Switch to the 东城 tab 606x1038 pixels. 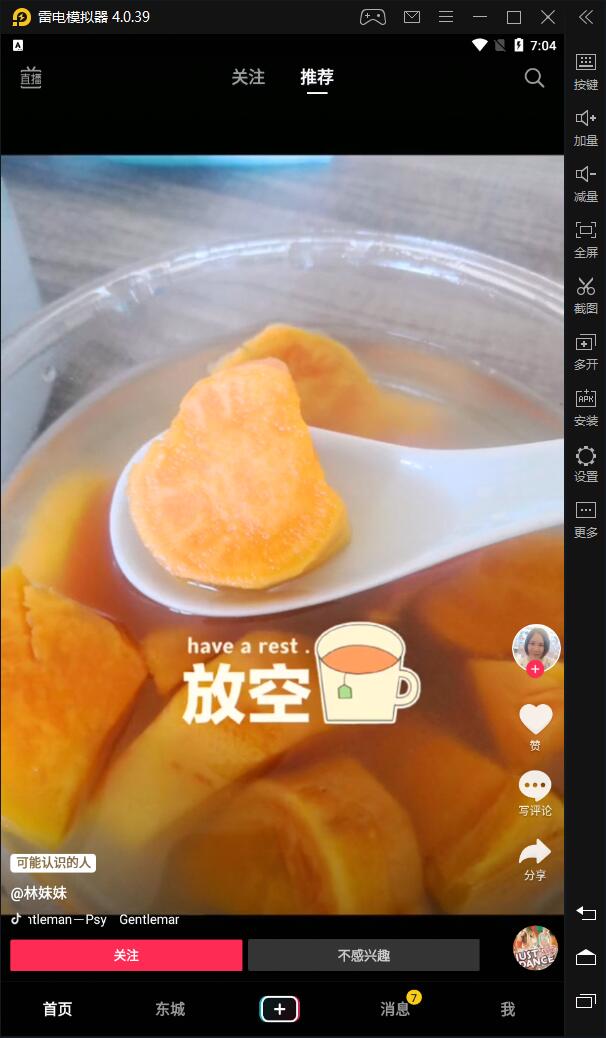170,1009
